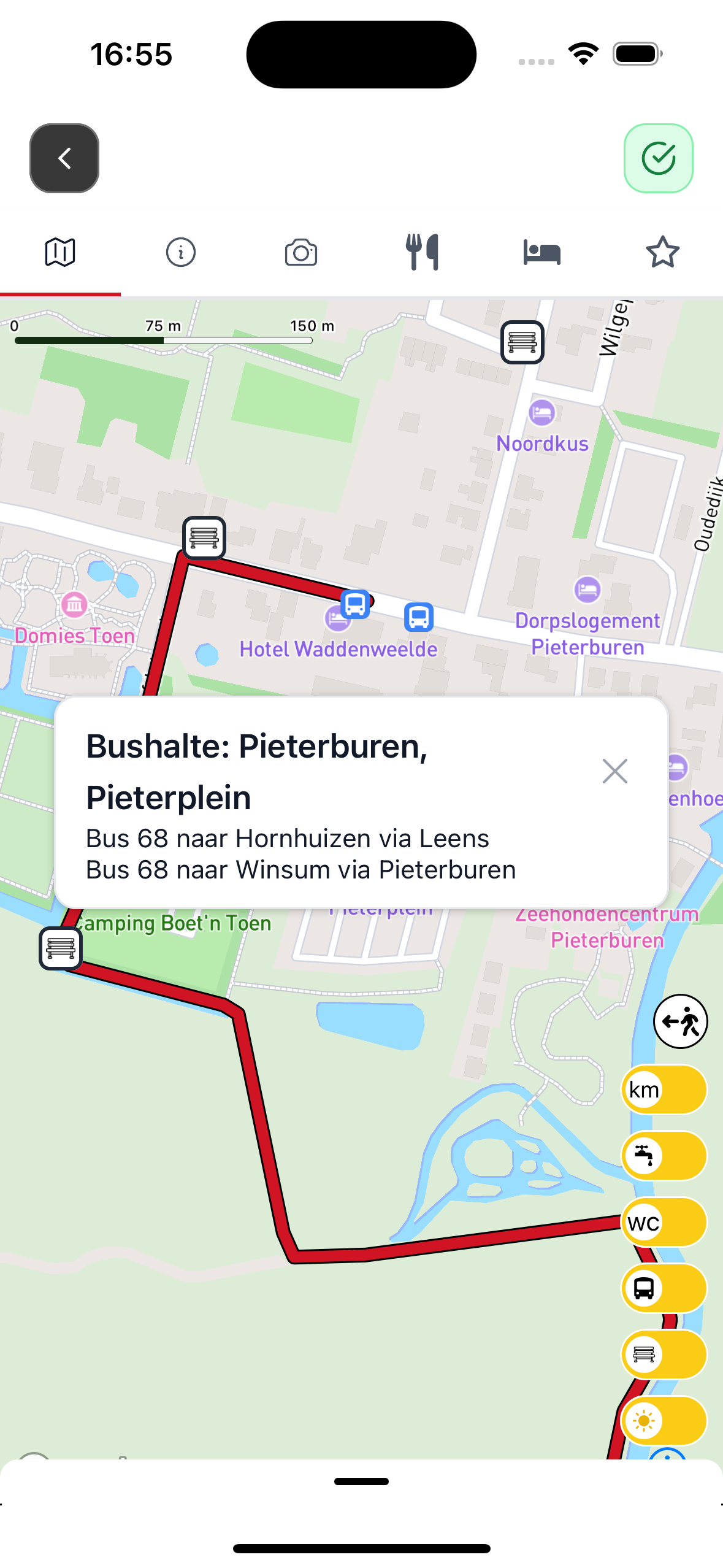Switch to the map tab
The height and width of the screenshot is (1568, 723).
[x=60, y=252]
